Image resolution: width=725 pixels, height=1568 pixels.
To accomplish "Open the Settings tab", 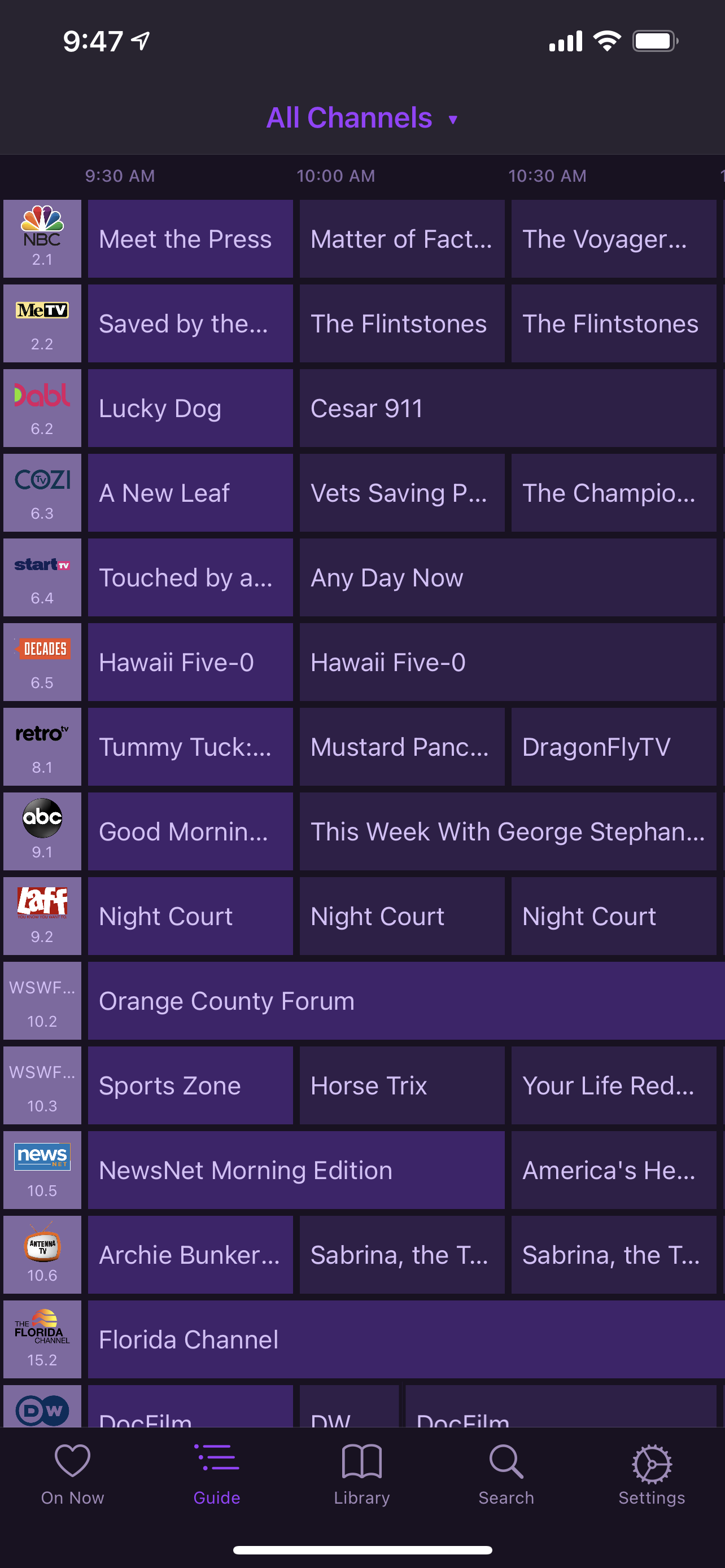I will pyautogui.click(x=652, y=1474).
